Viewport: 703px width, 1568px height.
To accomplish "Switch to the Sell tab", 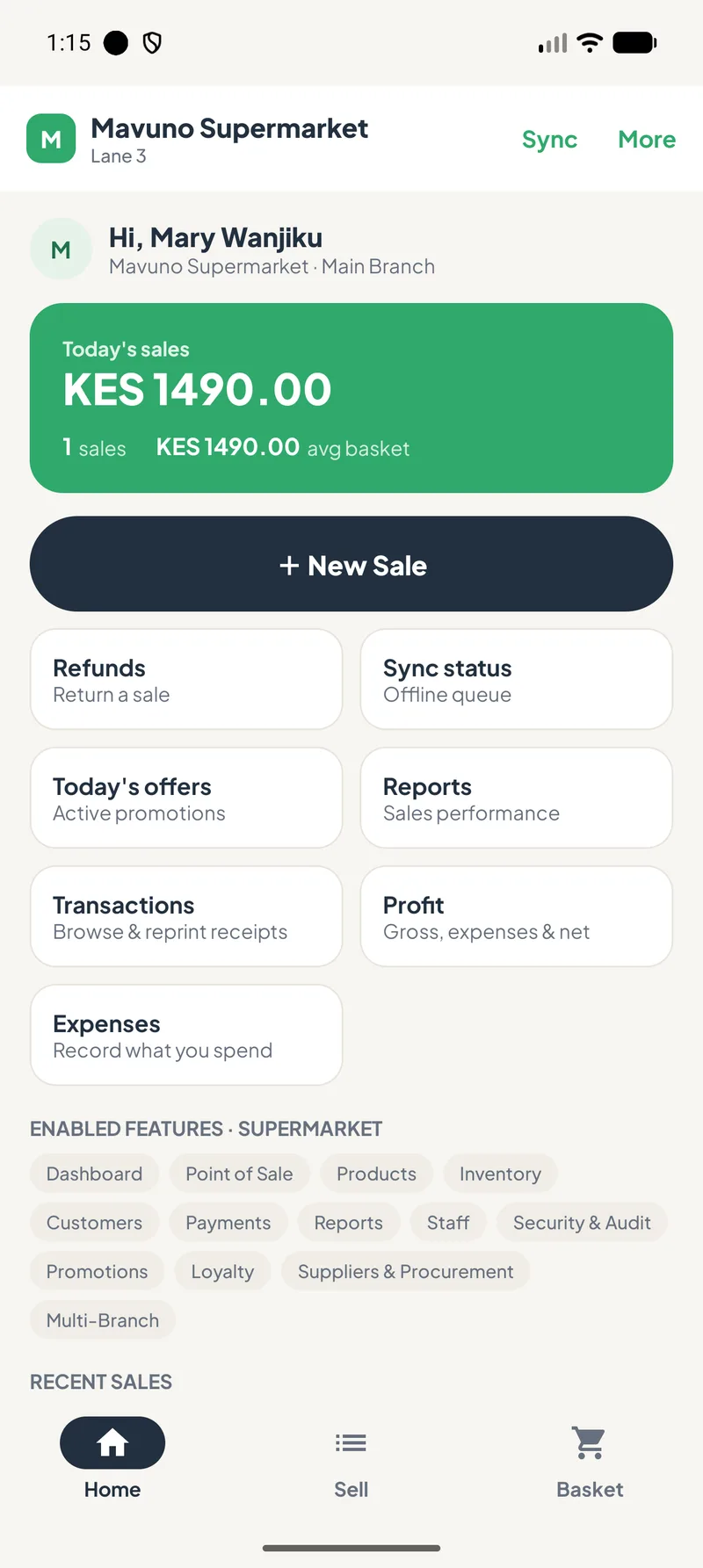I will [351, 1462].
